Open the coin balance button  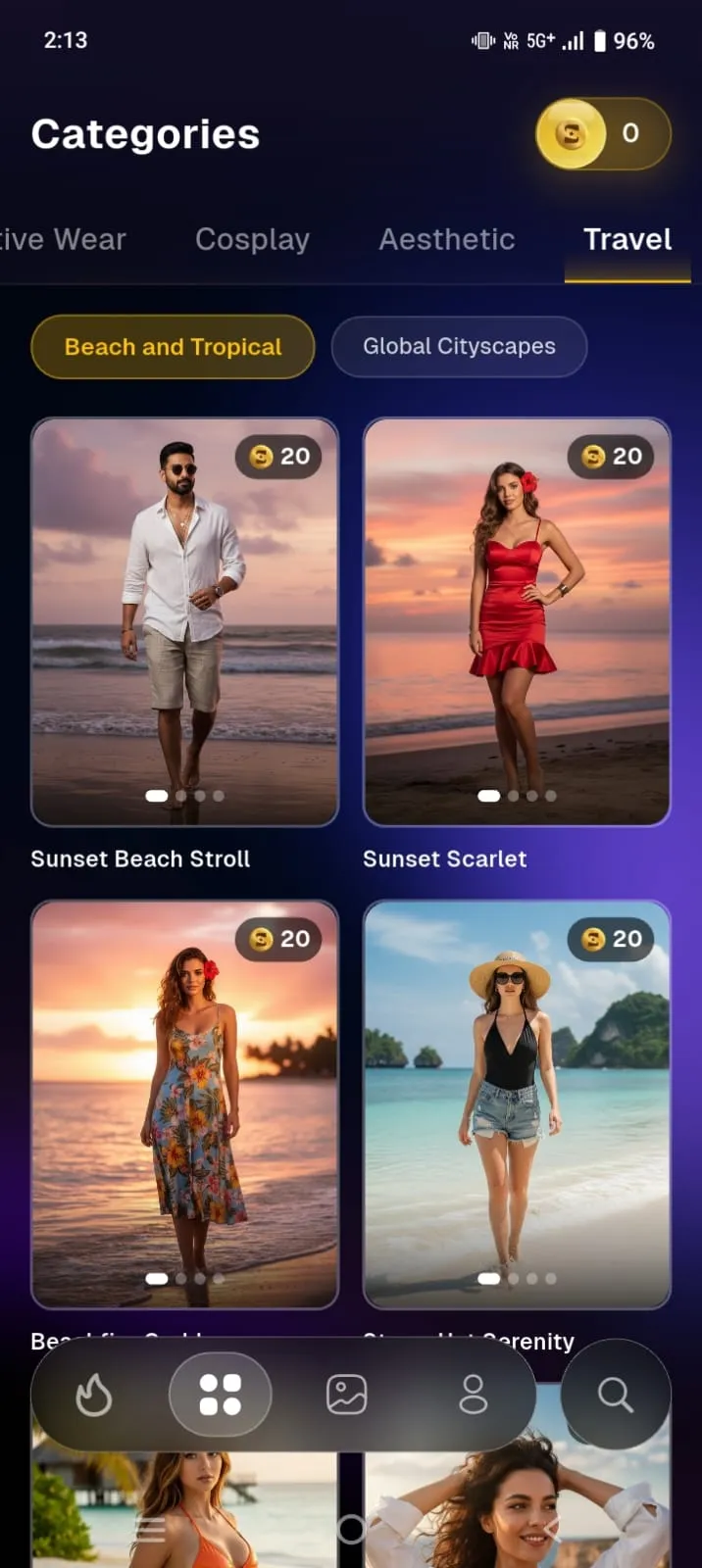[603, 133]
